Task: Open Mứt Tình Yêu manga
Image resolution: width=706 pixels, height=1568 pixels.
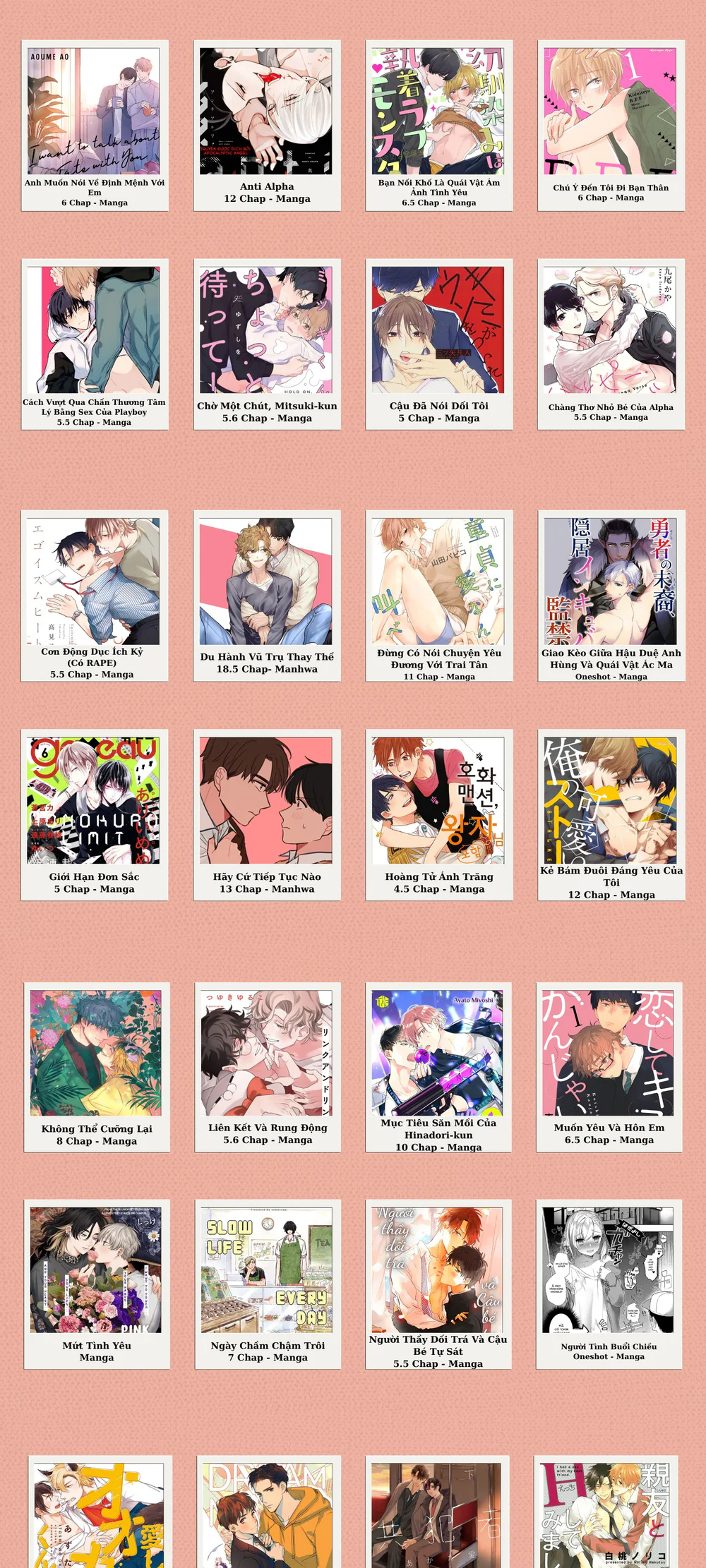Action: (x=97, y=1284)
